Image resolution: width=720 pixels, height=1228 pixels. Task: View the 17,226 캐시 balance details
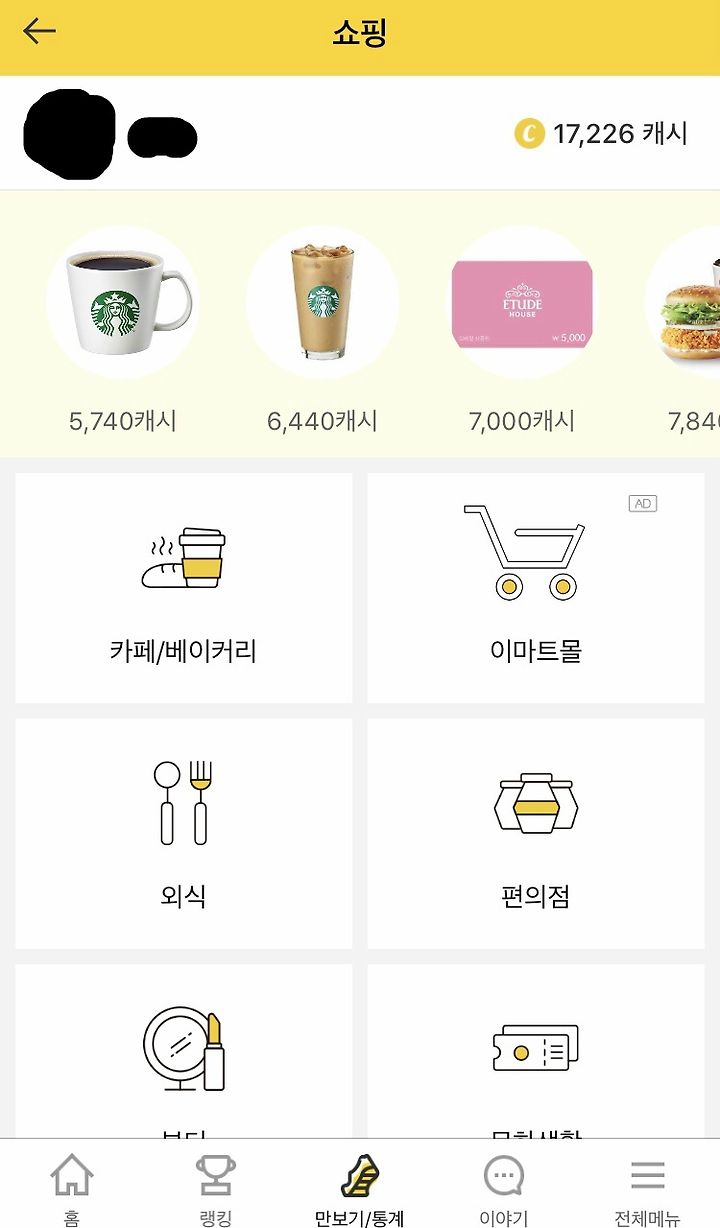pyautogui.click(x=601, y=133)
